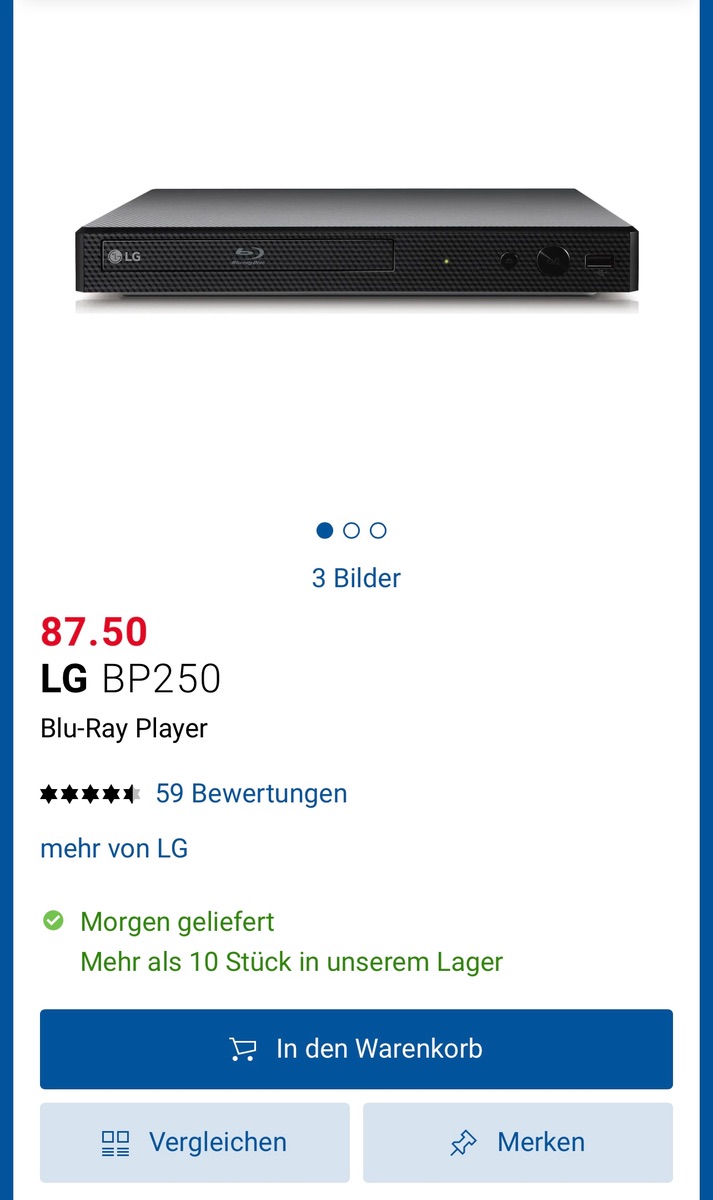Open the 59 Bewertungen reviews
The width and height of the screenshot is (713, 1200).
251,793
